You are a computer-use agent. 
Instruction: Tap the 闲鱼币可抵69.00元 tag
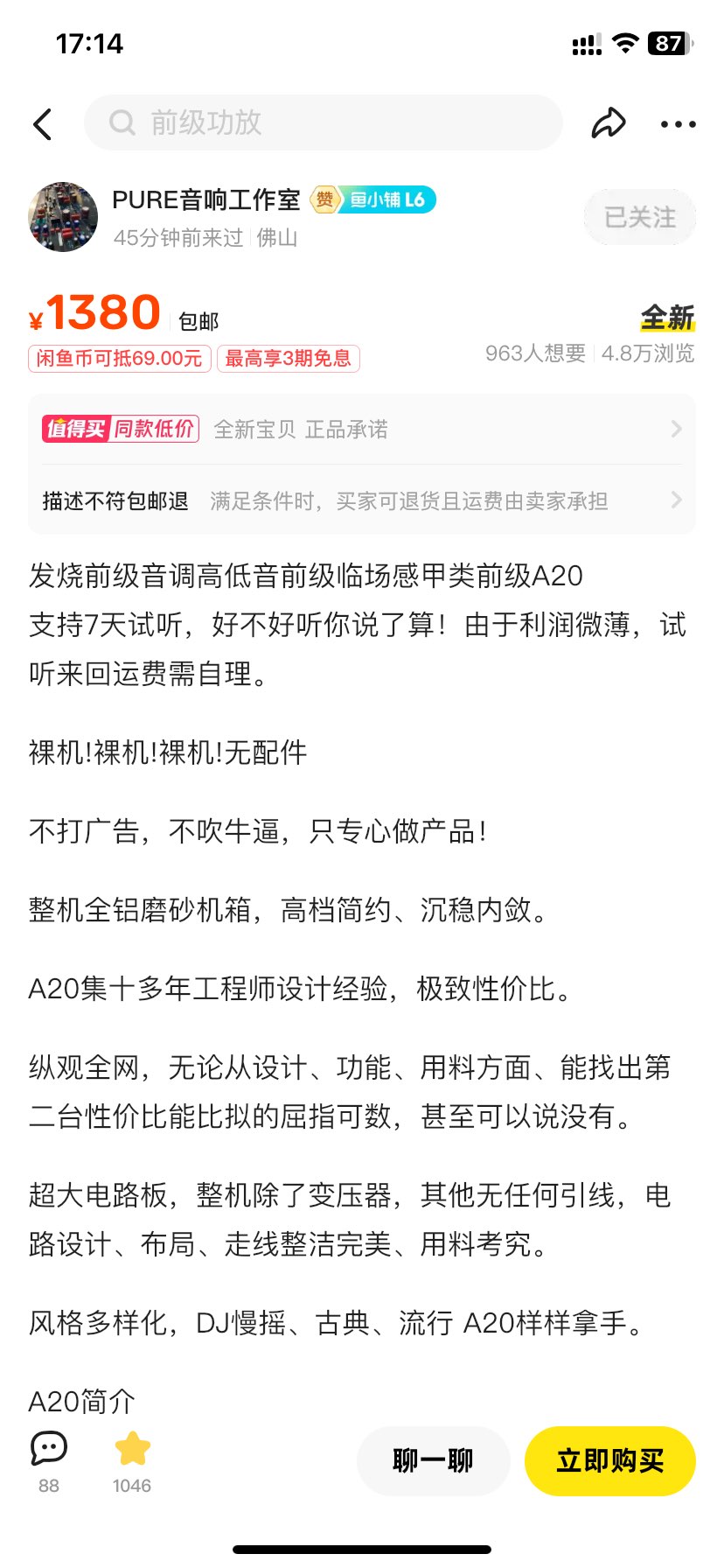coord(120,358)
